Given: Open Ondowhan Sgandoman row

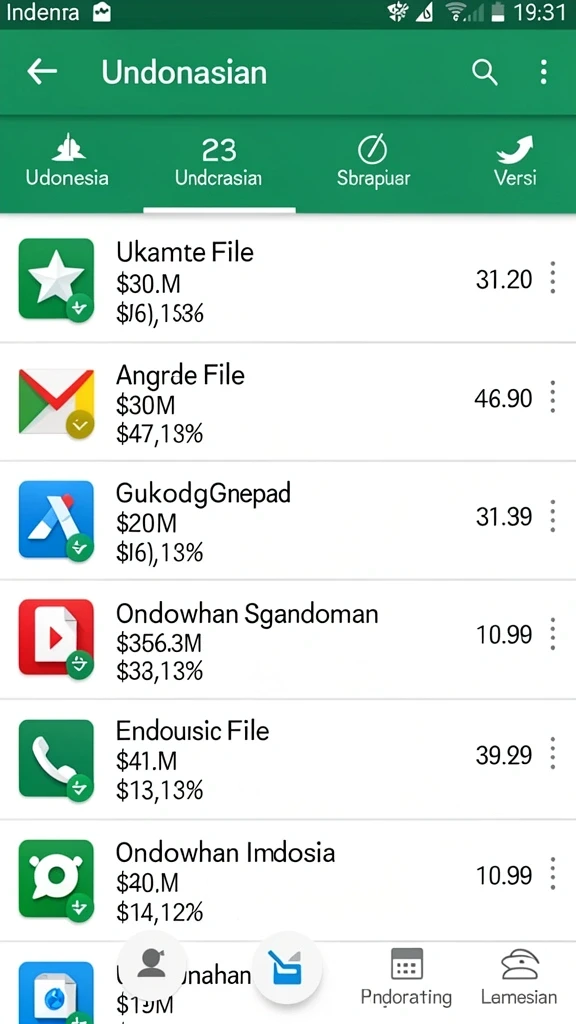Looking at the screenshot, I should click(288, 639).
